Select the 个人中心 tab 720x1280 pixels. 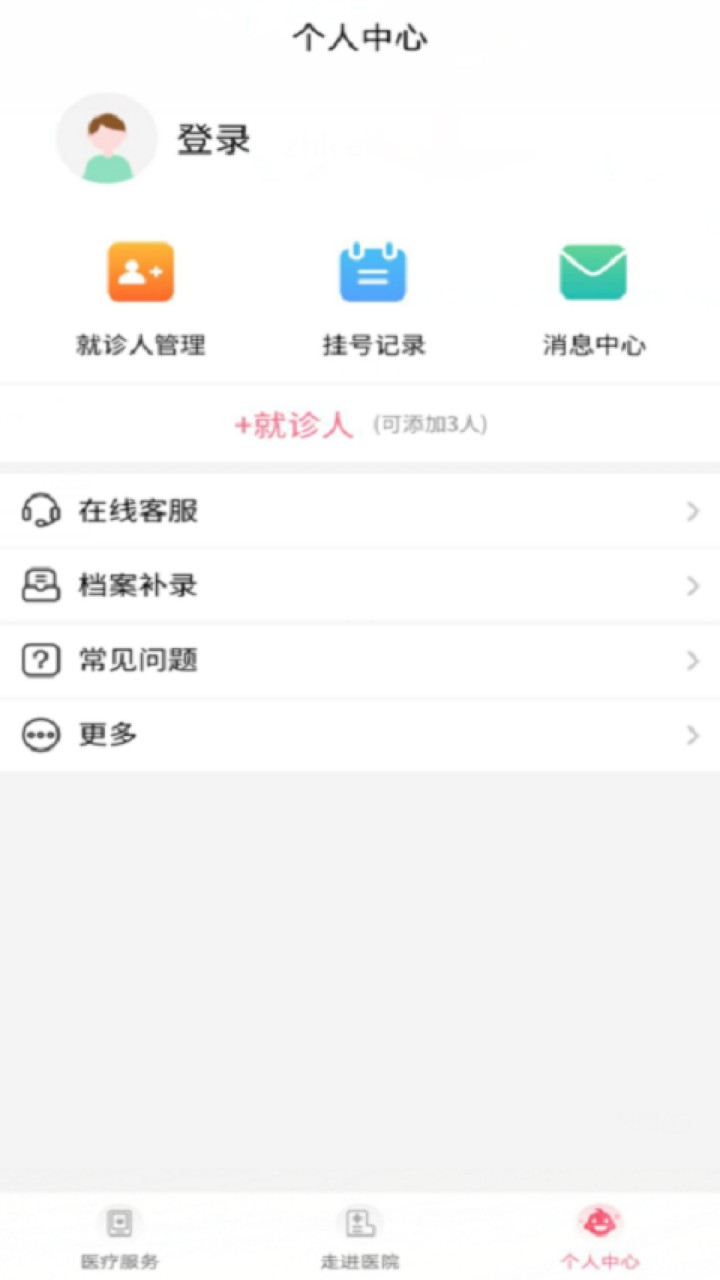click(599, 1237)
